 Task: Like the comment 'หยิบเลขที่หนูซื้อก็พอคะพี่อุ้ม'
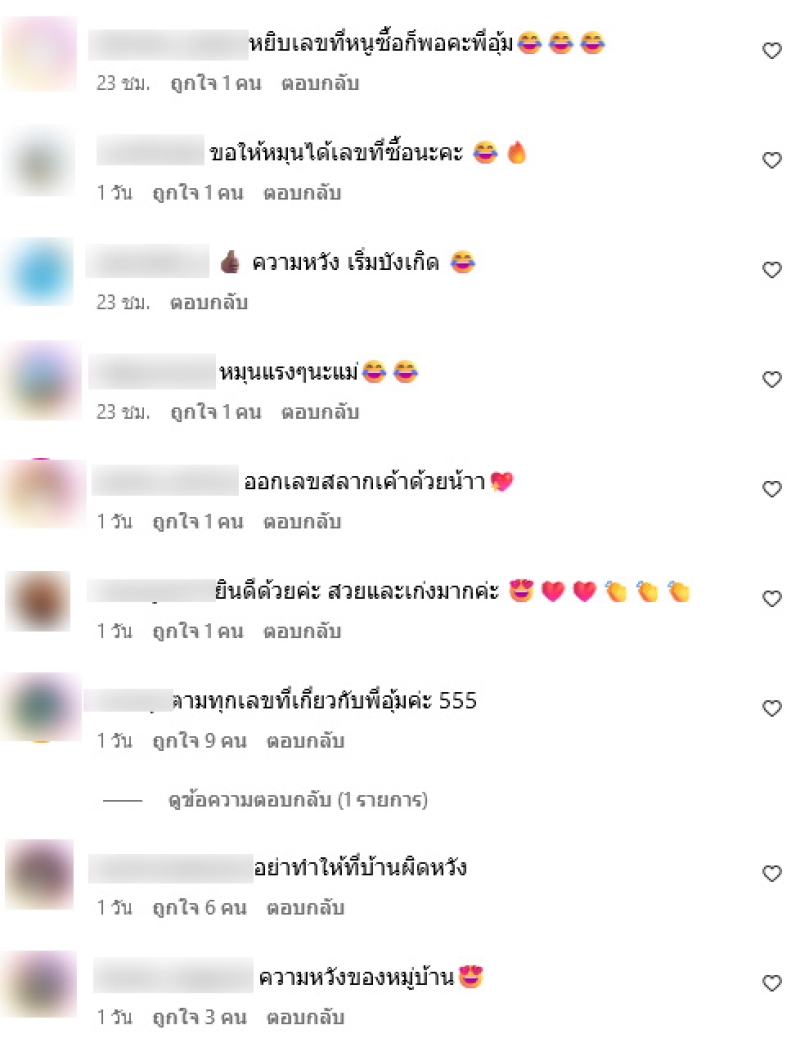772,51
